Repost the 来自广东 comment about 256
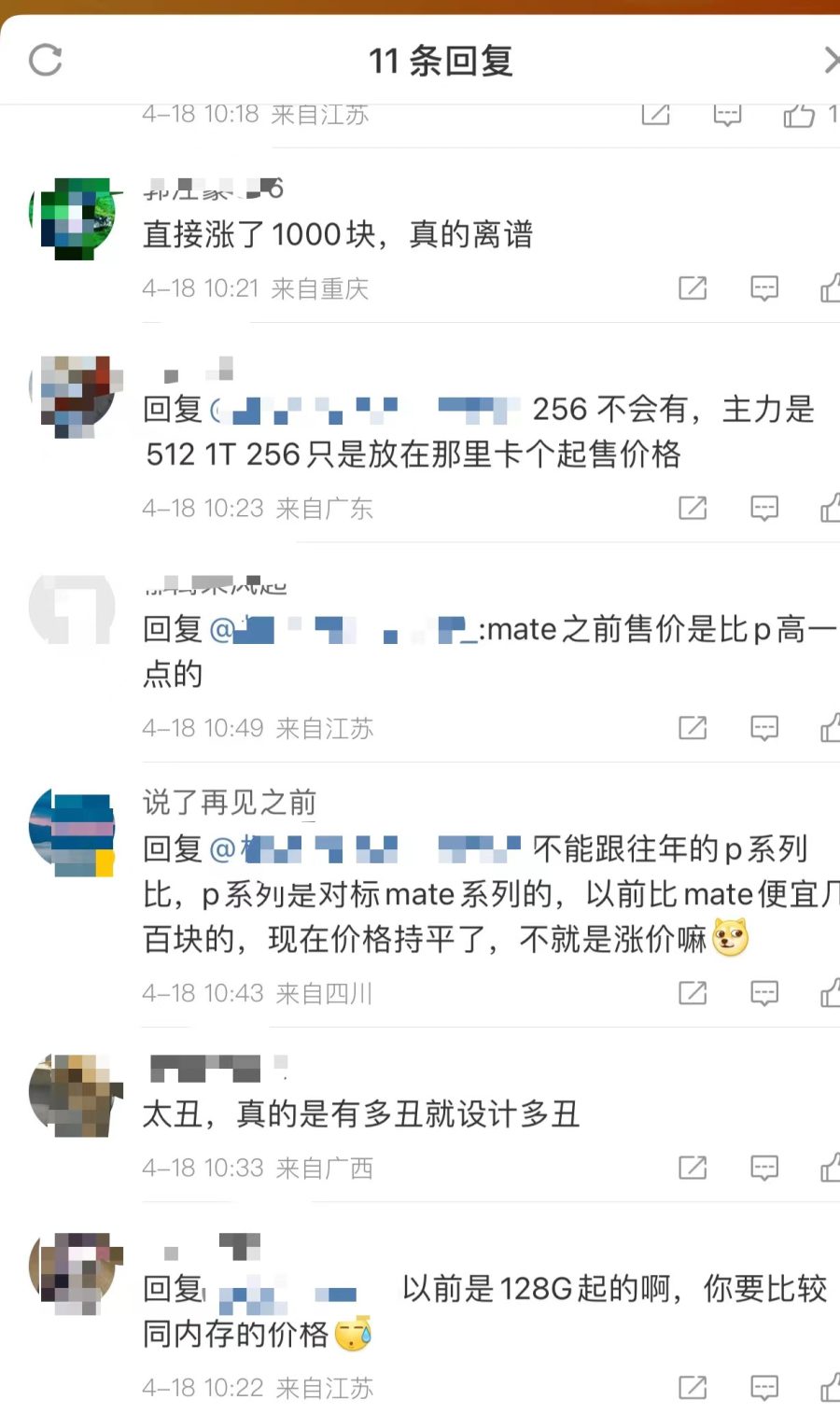The image size is (840, 1414). (x=693, y=509)
